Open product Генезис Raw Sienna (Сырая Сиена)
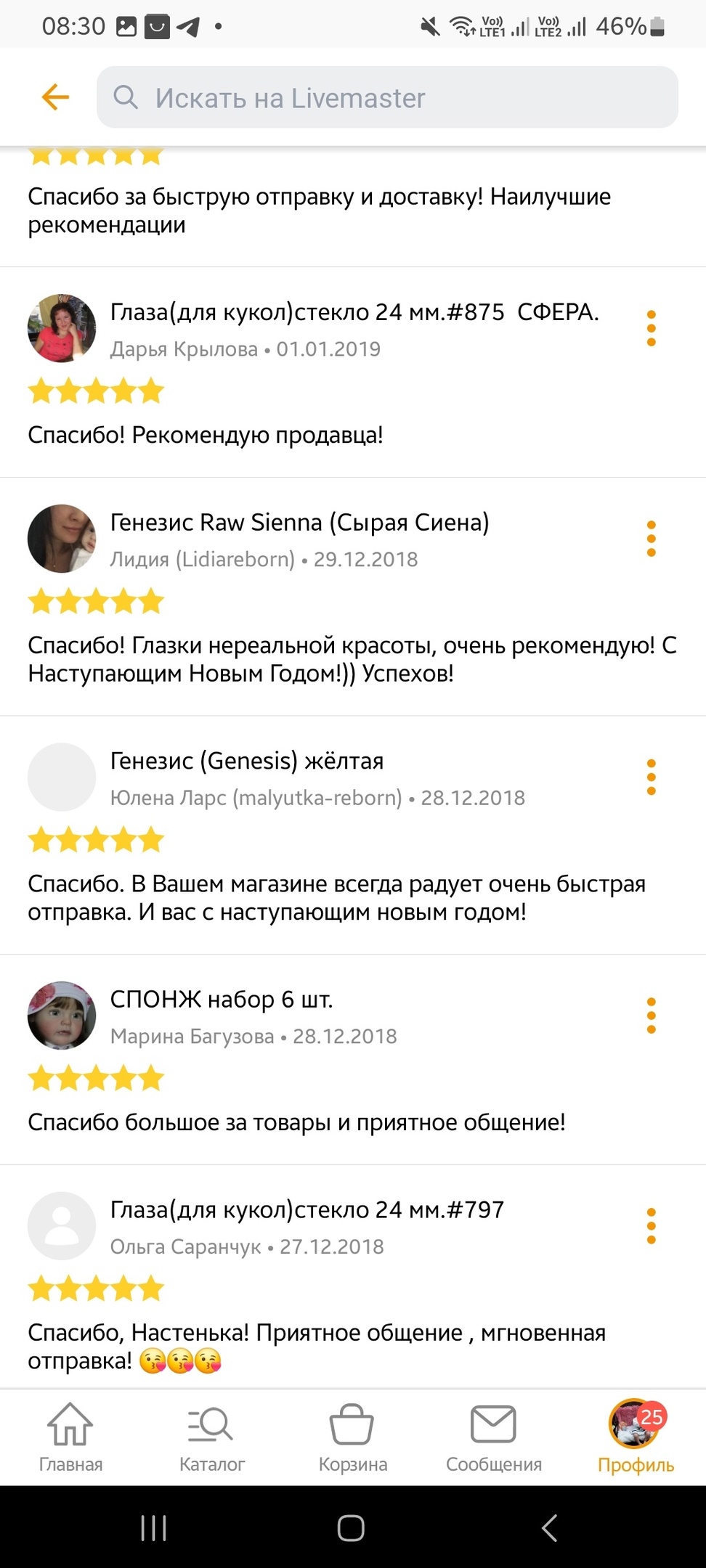Screen dimensions: 706x1568 click(299, 522)
